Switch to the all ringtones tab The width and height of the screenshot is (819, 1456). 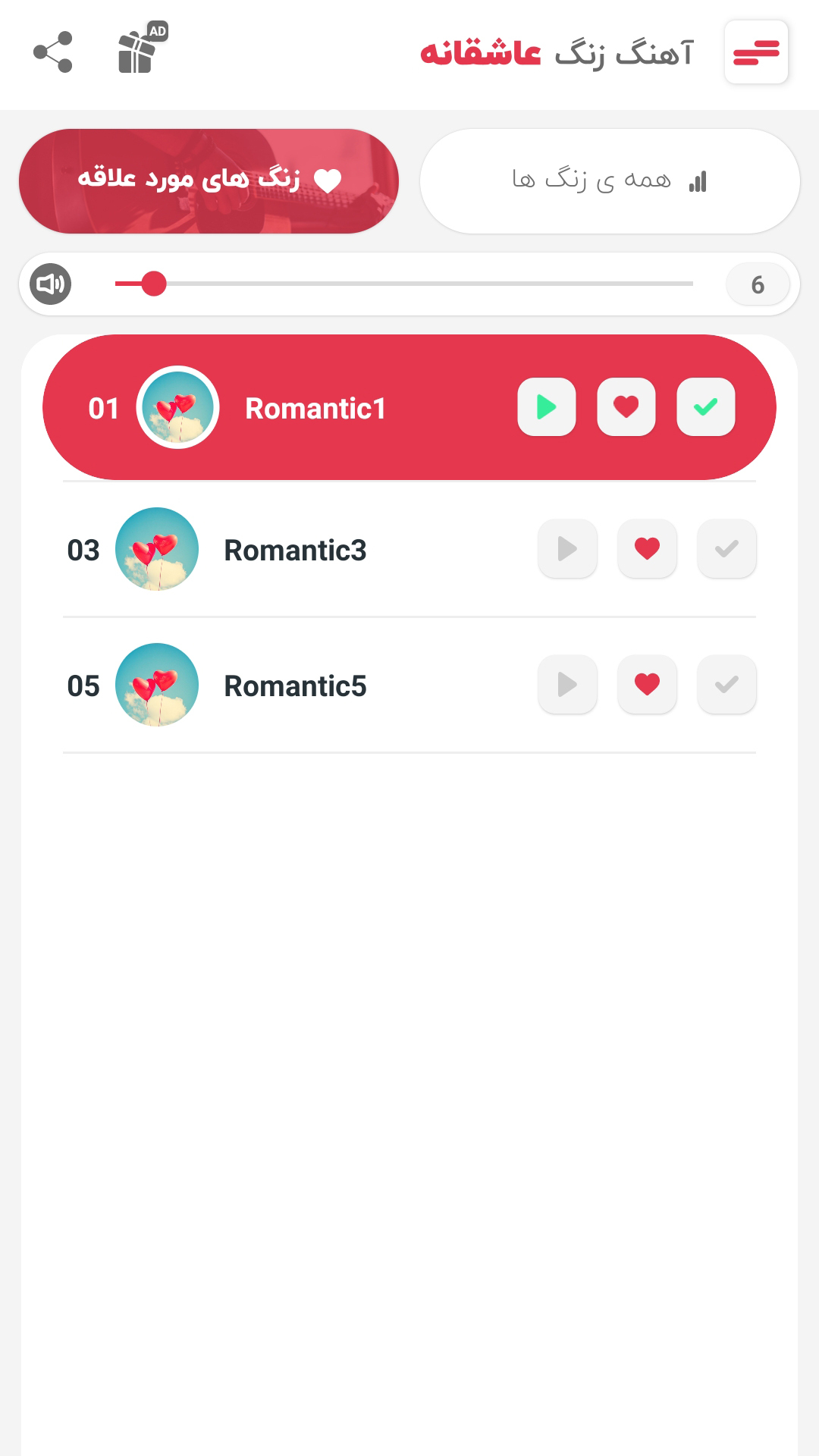(x=610, y=181)
